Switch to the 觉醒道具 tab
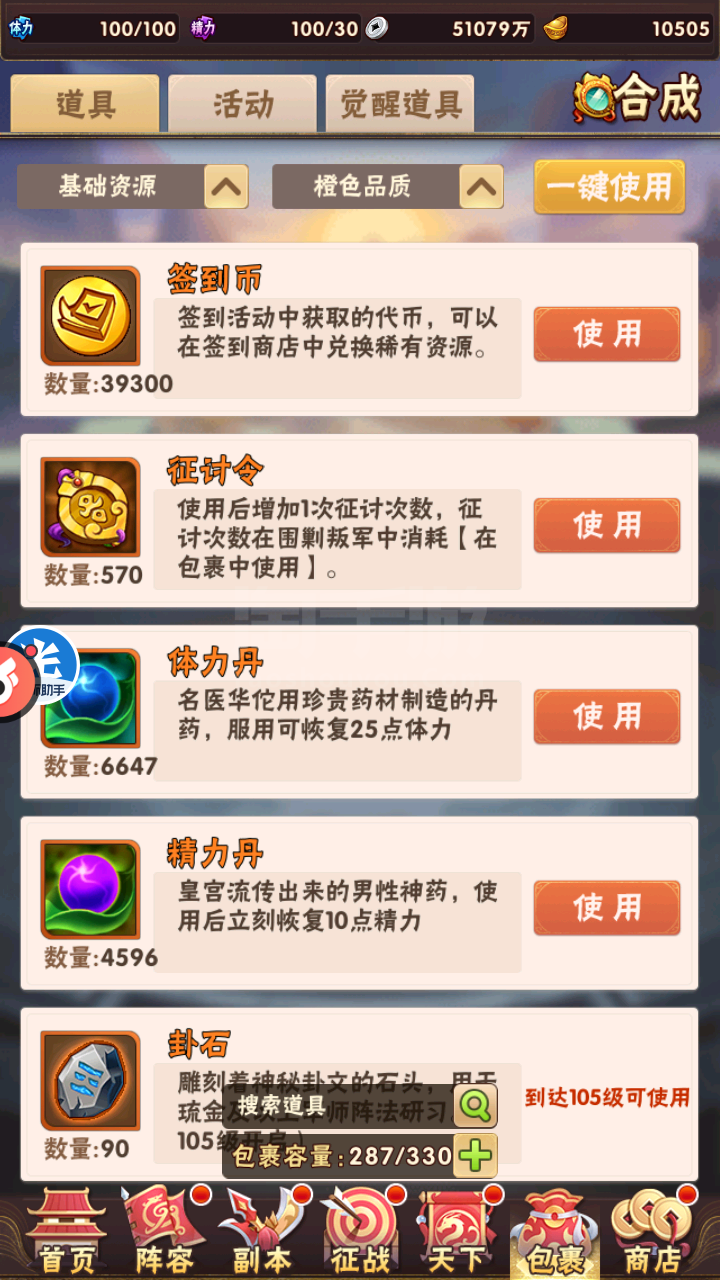Viewport: 720px width, 1280px height. tap(400, 104)
